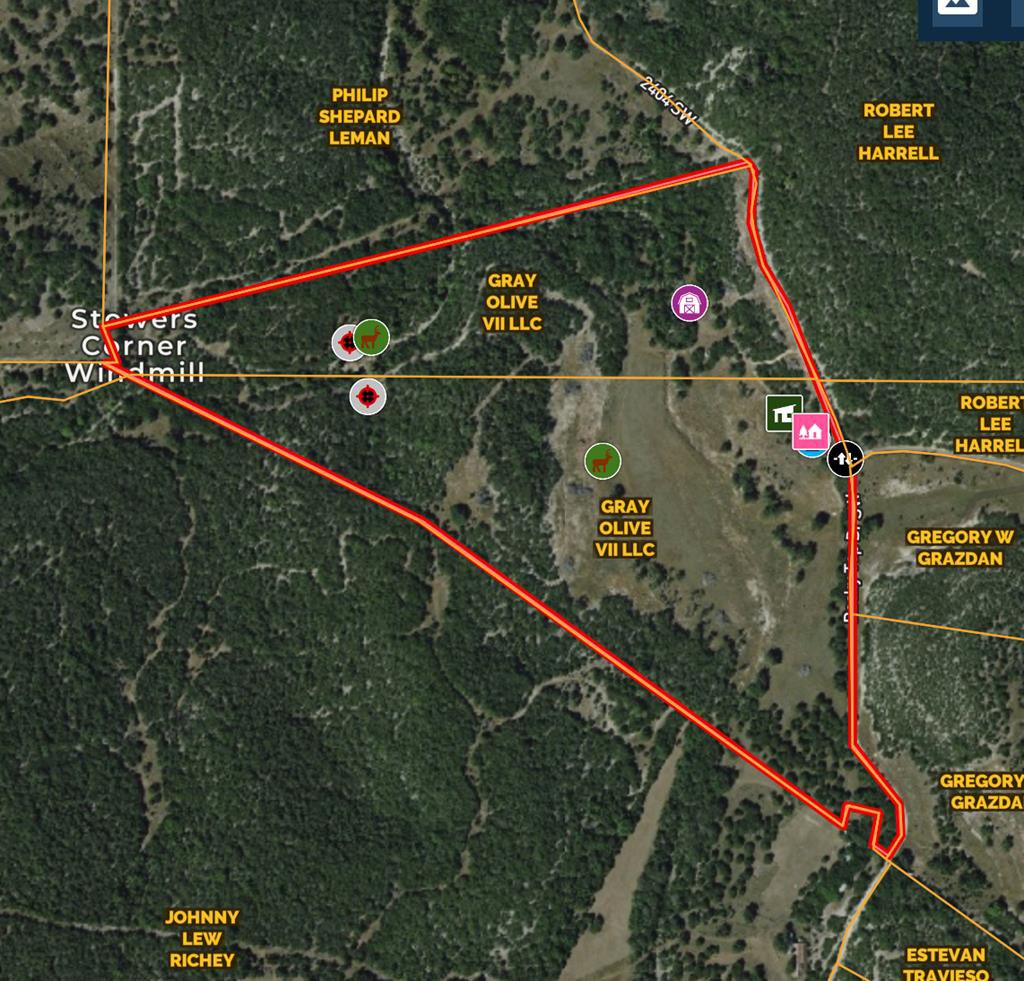
Task: Tap the black gate marker on the road
Action: coord(845,459)
